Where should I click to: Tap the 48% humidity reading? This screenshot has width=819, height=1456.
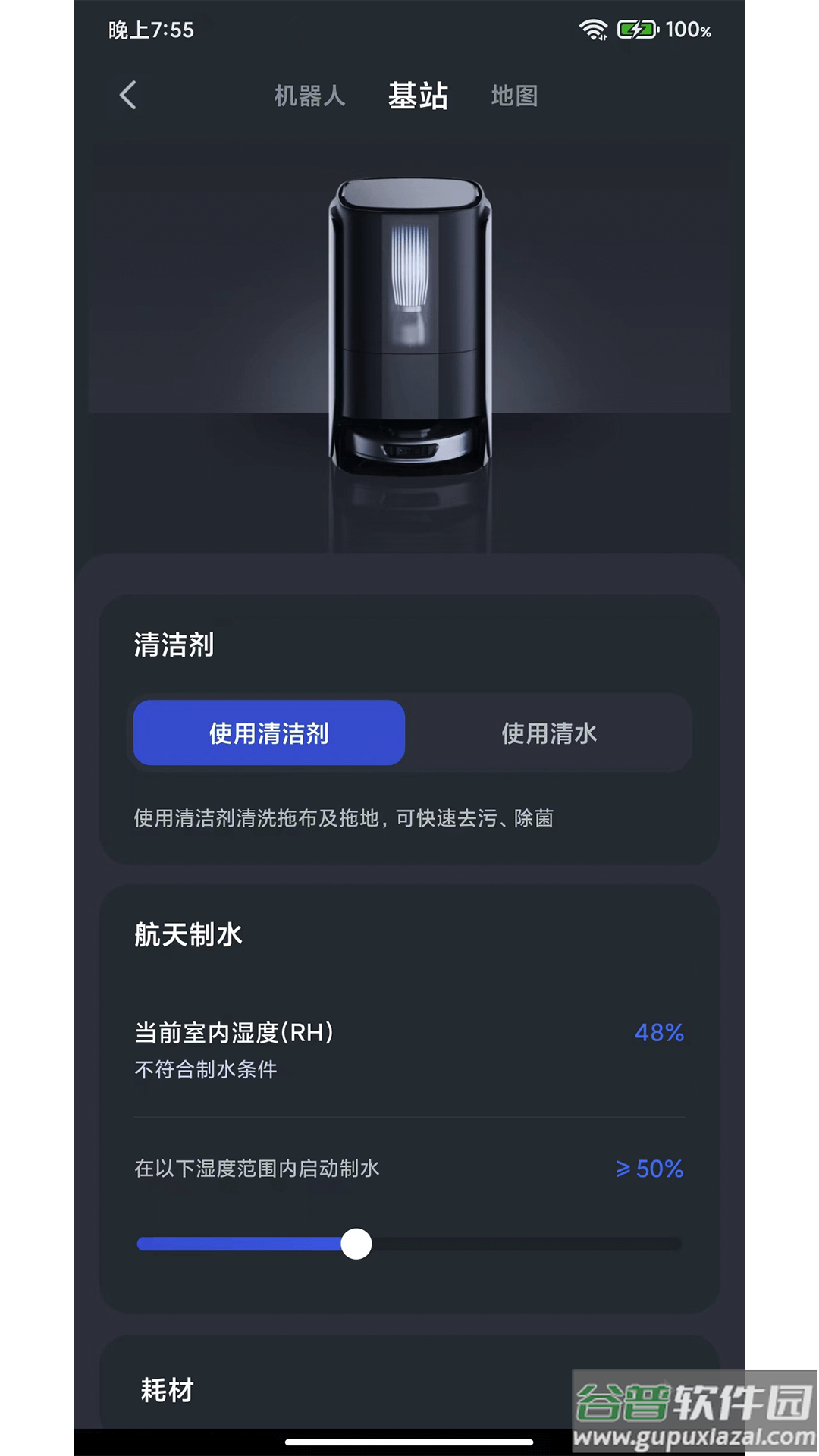pyautogui.click(x=657, y=1032)
